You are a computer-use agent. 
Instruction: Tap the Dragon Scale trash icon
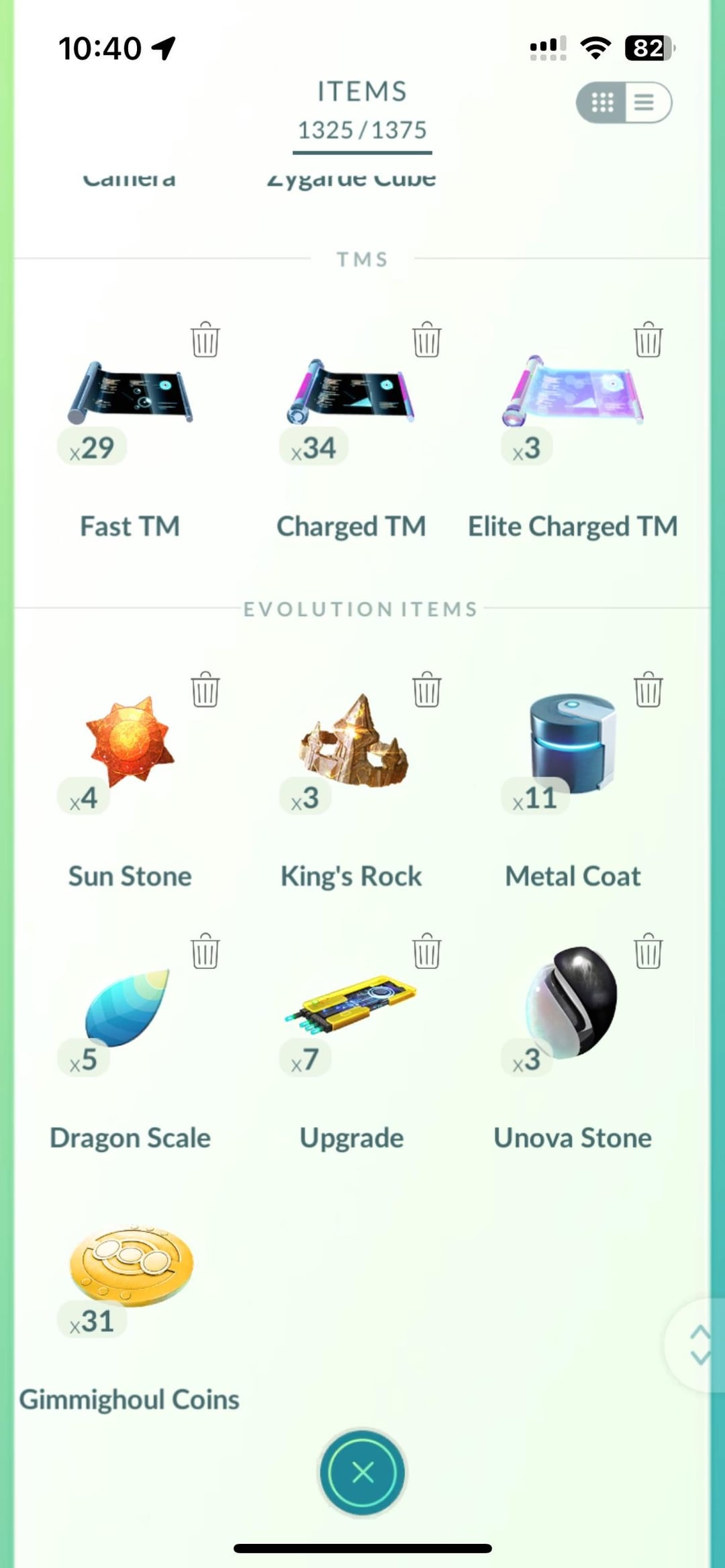click(x=205, y=951)
